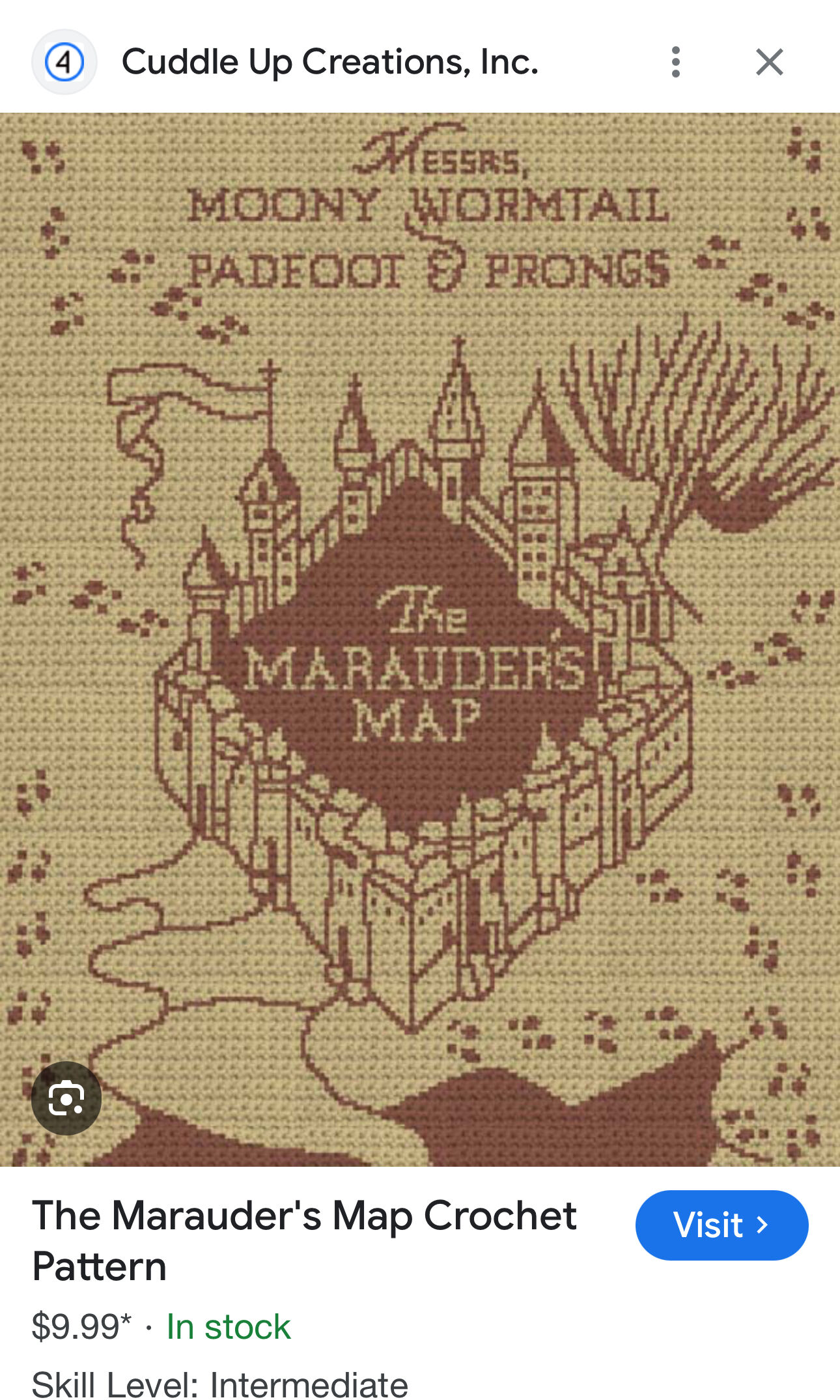Screen dimensions: 840x1400
Task: Open Cuddle Up Creations, Inc. source
Action: (x=330, y=63)
